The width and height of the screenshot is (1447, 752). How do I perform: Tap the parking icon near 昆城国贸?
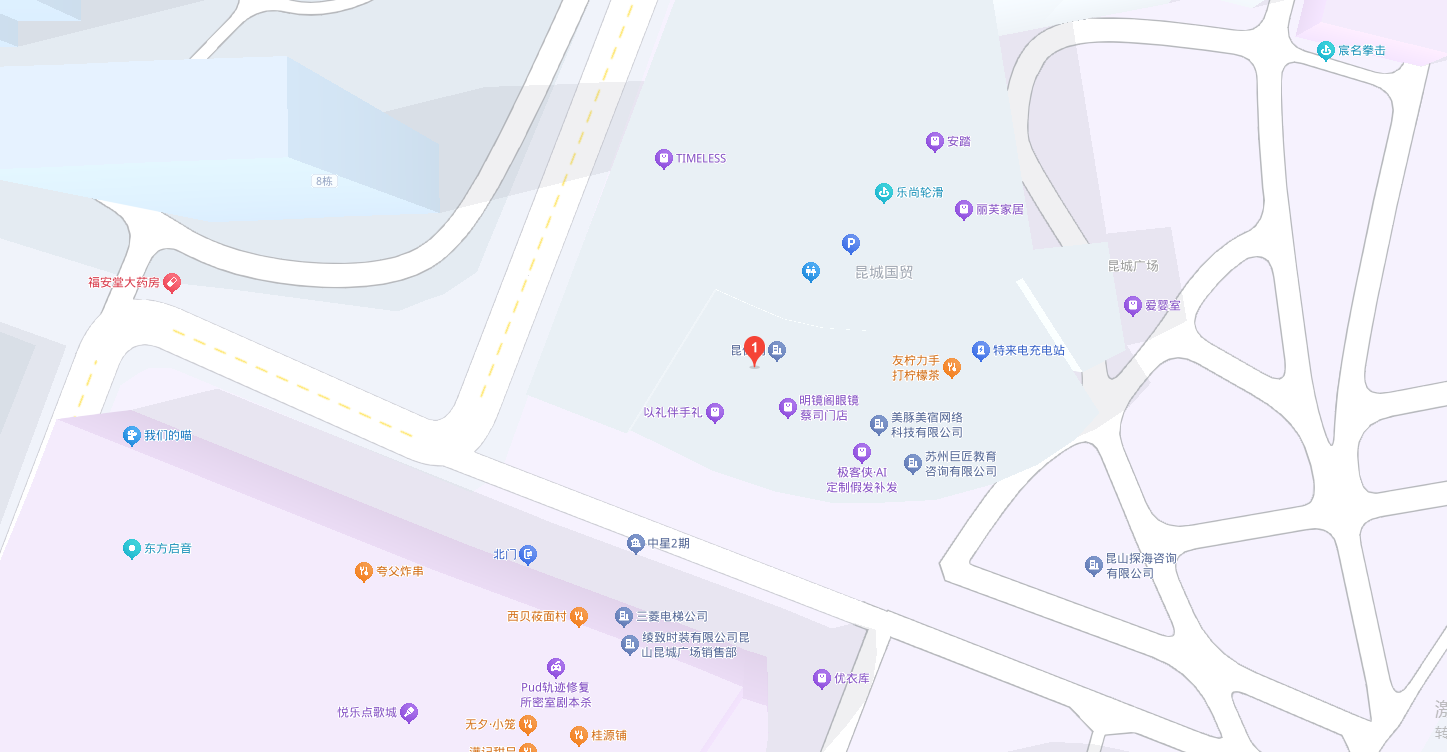point(851,243)
